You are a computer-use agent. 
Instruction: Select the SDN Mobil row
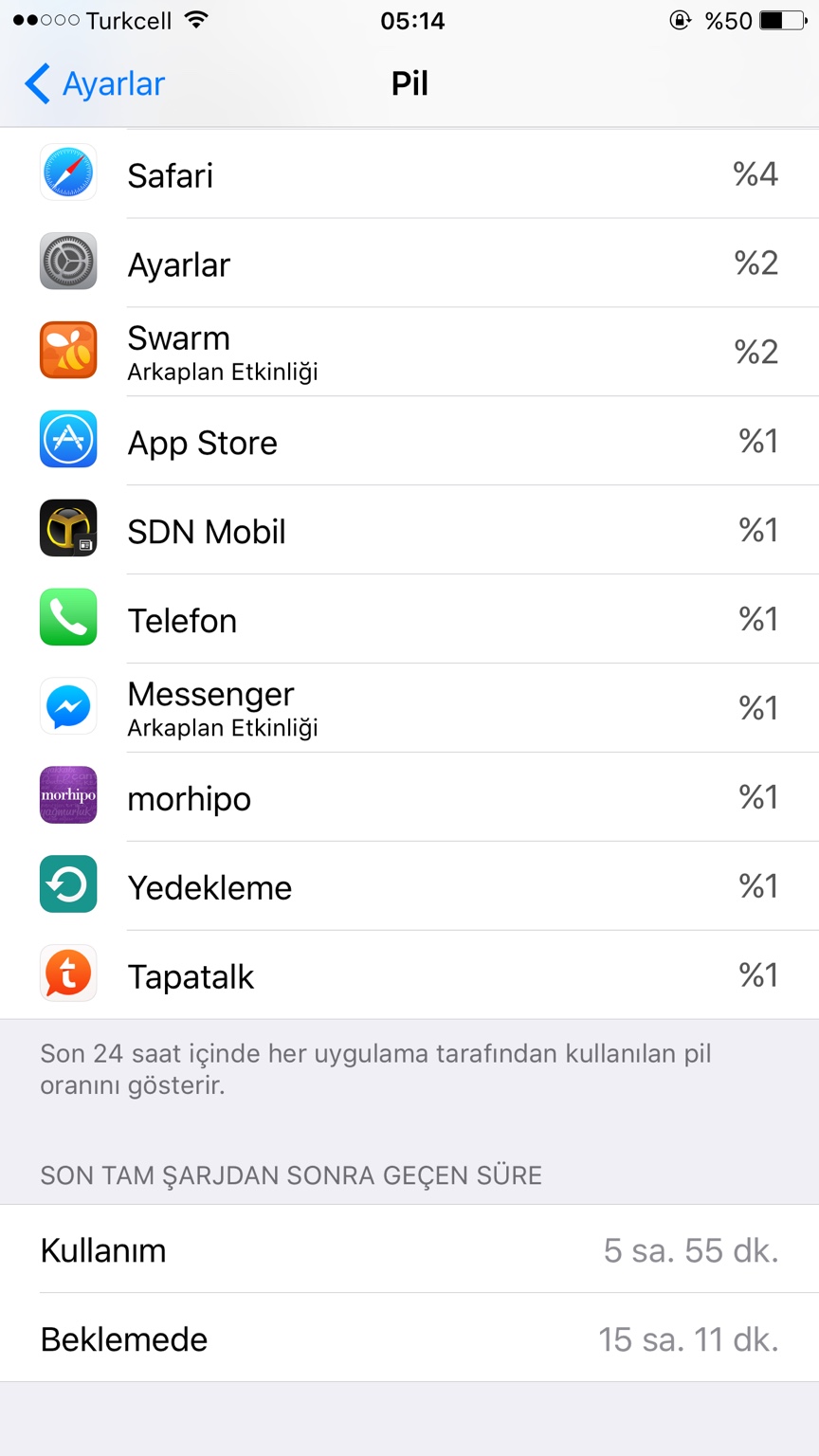coord(409,531)
